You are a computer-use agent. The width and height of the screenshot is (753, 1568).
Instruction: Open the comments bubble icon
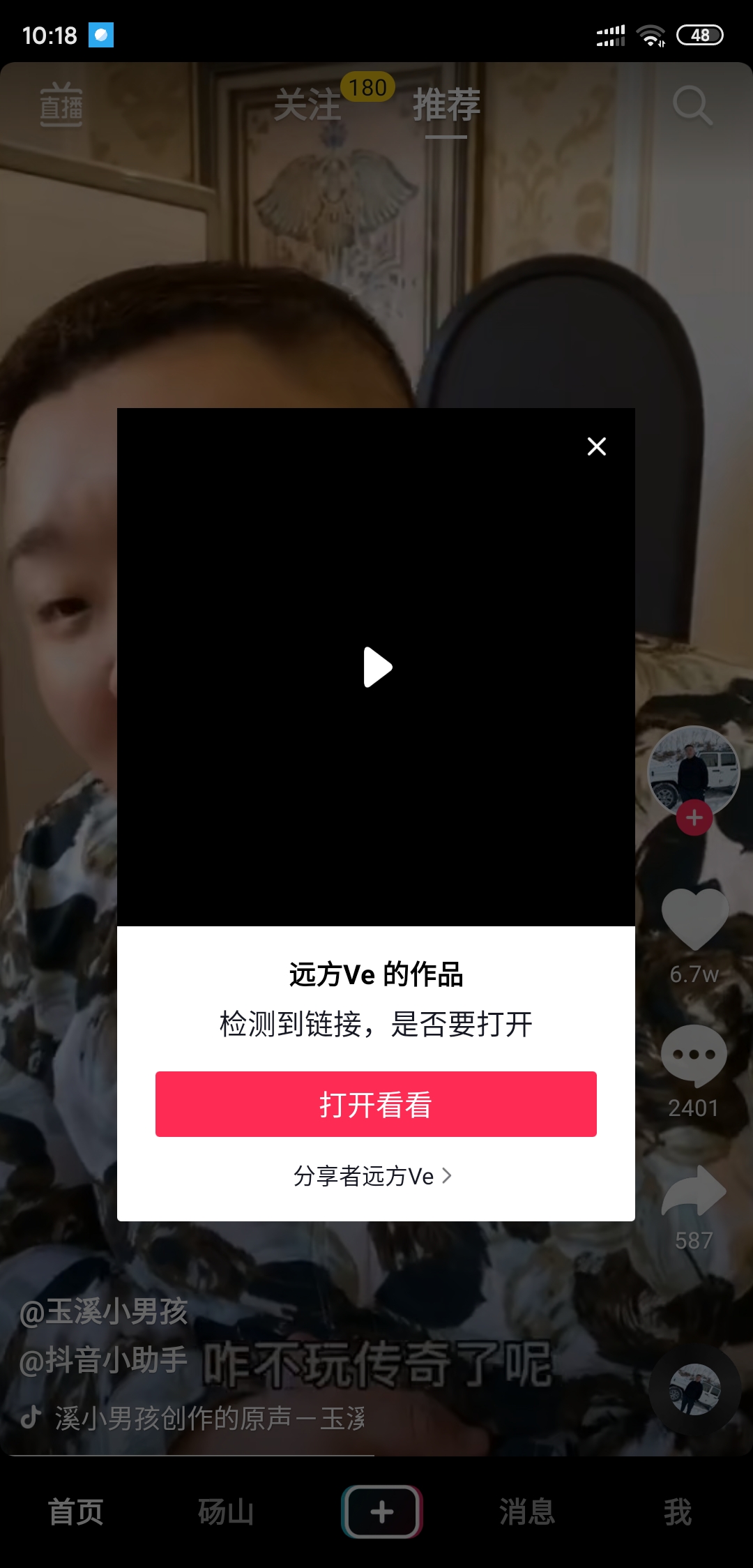click(694, 1055)
